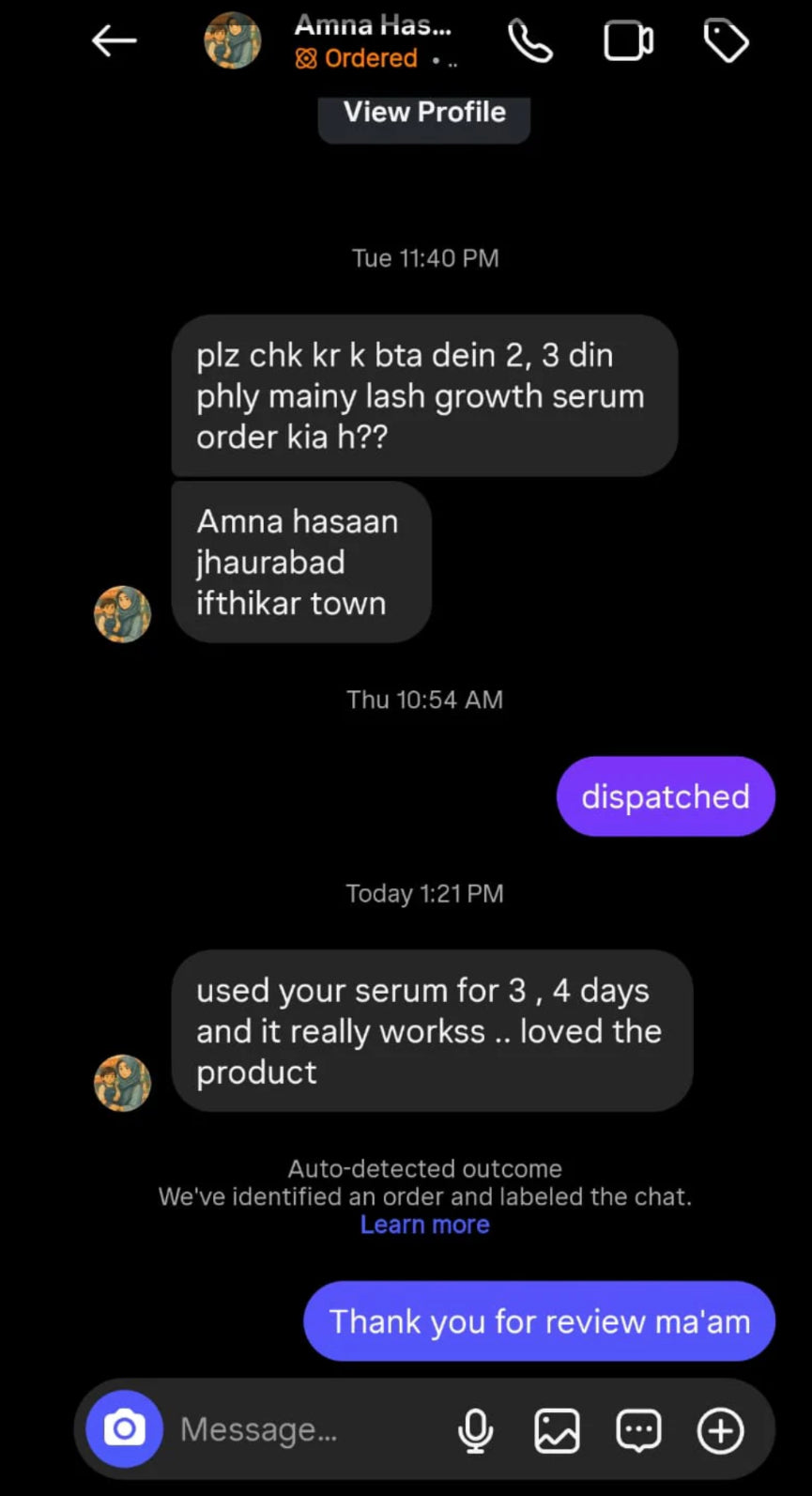This screenshot has height=1496, width=812.
Task: Open the gallery to attach an image
Action: pos(558,1429)
